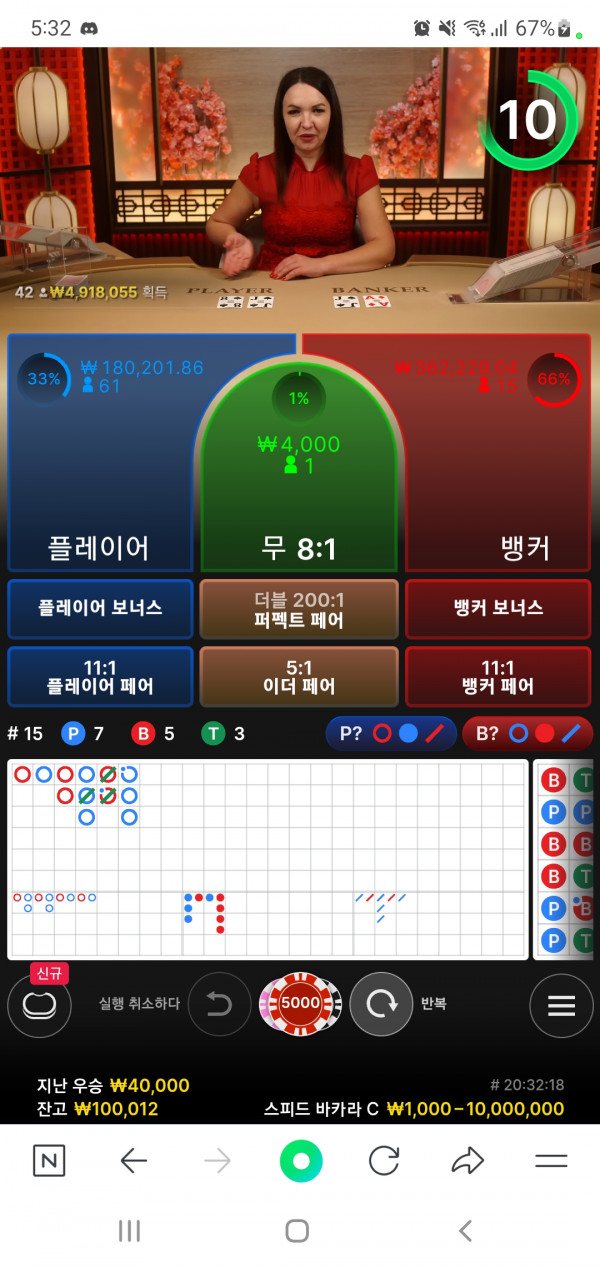
Task: Tap the B? banker prediction button
Action: click(527, 733)
